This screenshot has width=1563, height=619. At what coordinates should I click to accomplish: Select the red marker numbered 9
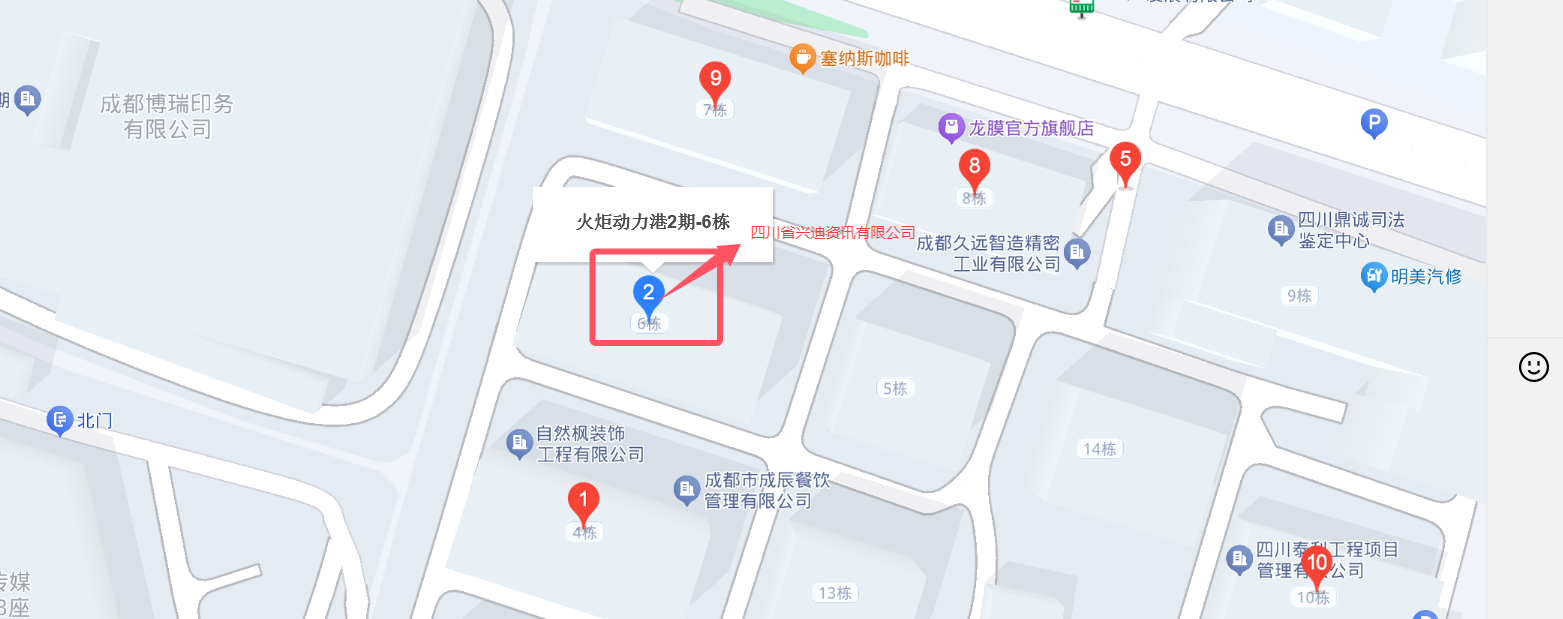[714, 78]
